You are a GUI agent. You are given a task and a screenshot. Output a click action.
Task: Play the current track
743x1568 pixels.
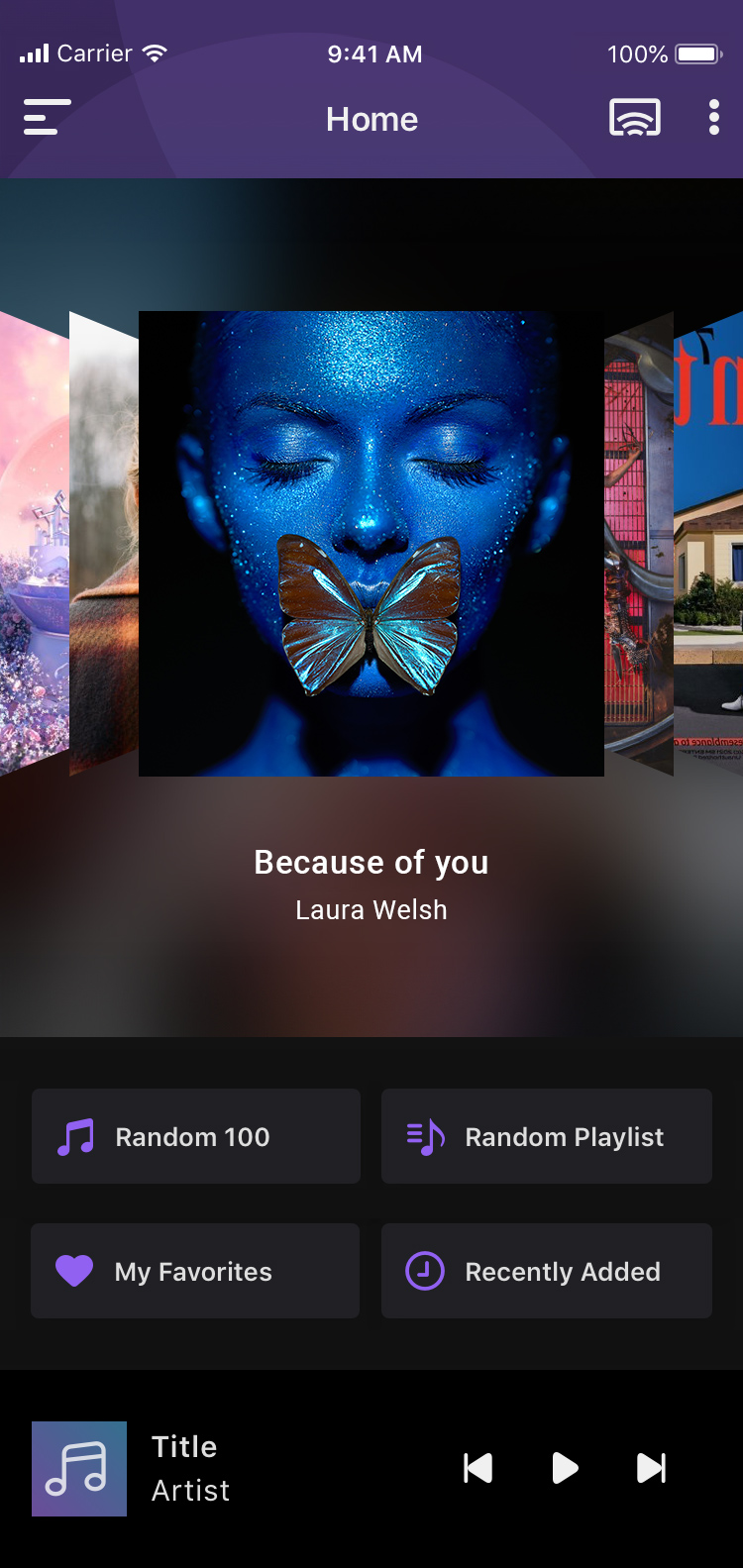click(565, 1468)
